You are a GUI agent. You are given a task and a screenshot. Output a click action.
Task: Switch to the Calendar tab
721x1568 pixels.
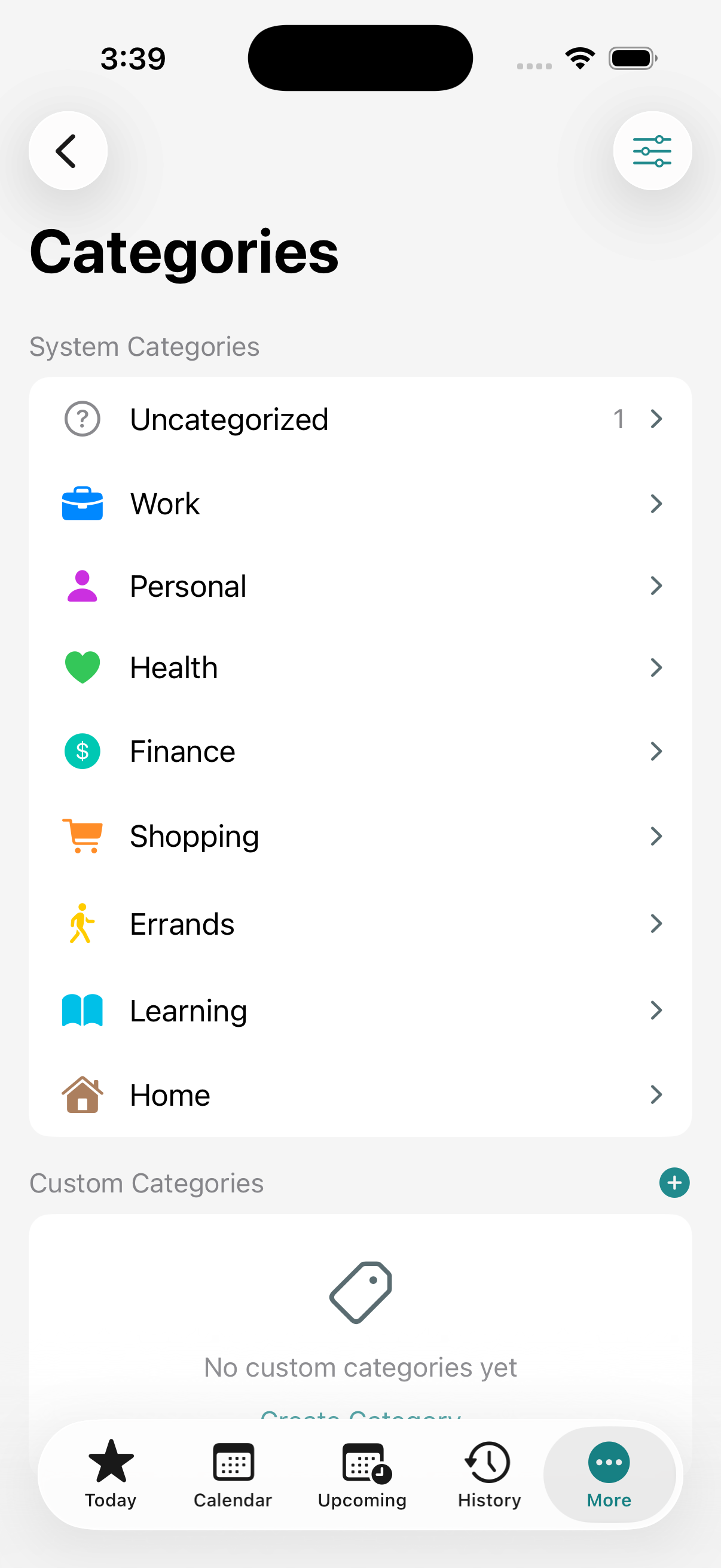[233, 1476]
